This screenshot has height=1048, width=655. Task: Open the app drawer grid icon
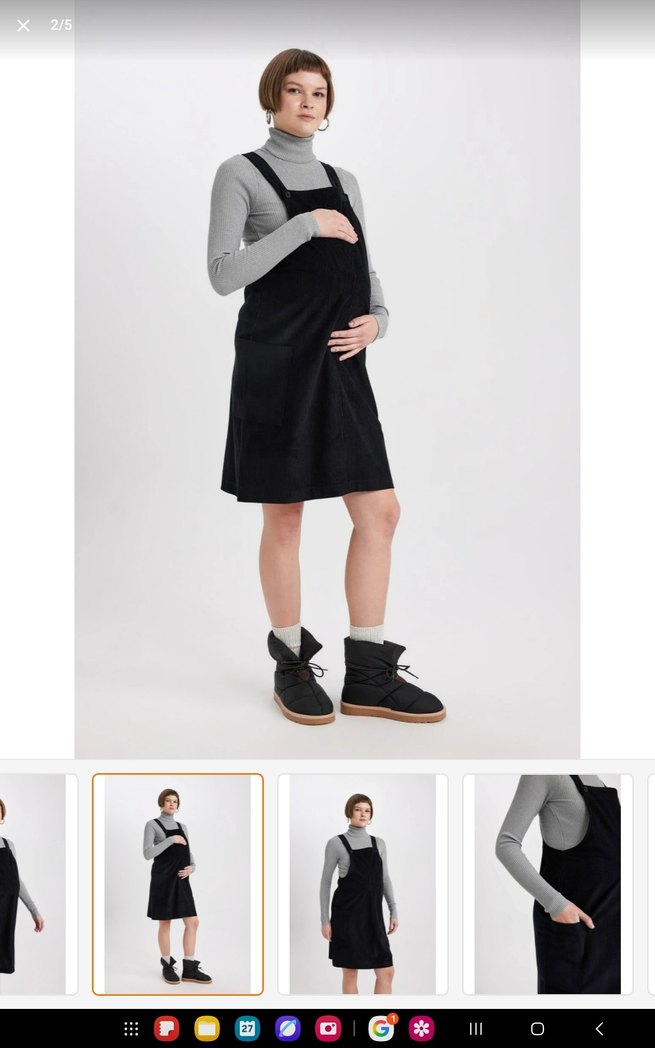[x=131, y=1028]
